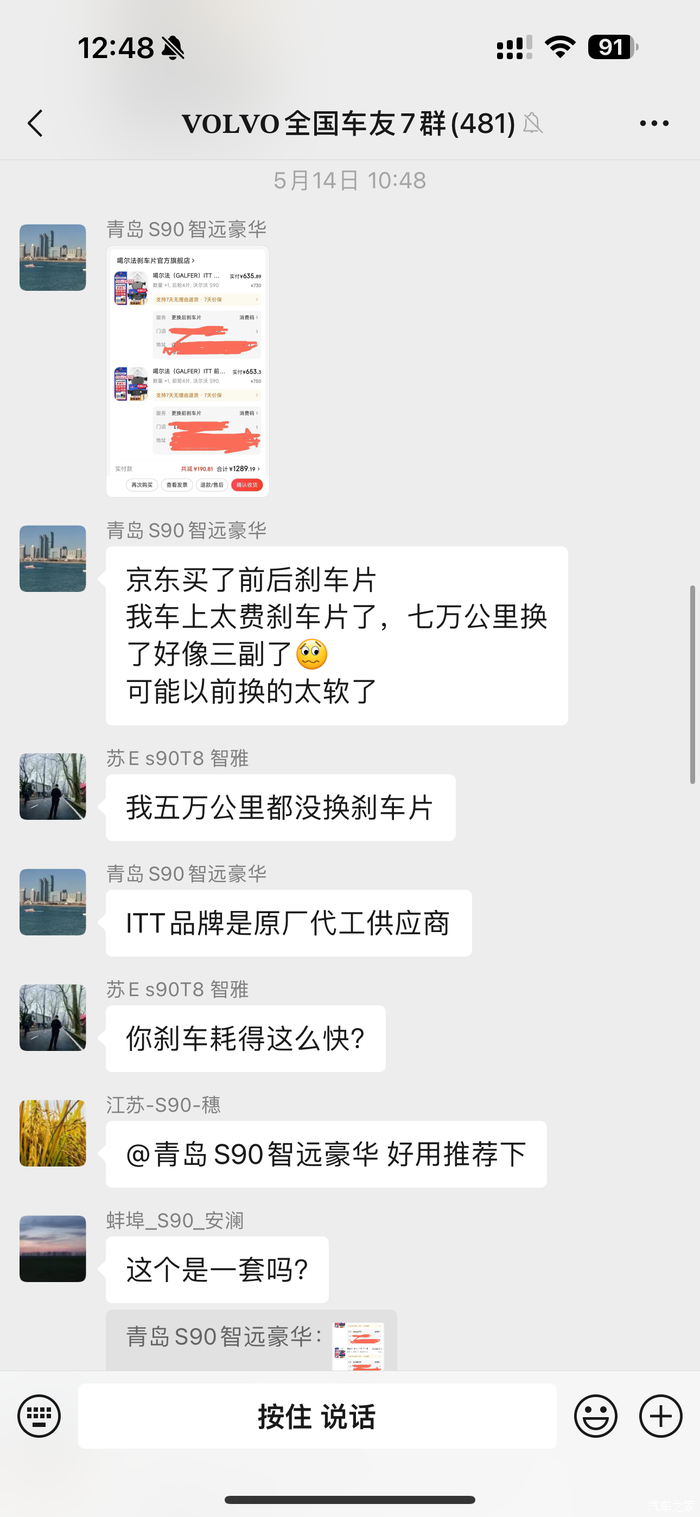
Task: Open avatar beside 我五万公里都没换刹车片 message
Action: (53, 786)
